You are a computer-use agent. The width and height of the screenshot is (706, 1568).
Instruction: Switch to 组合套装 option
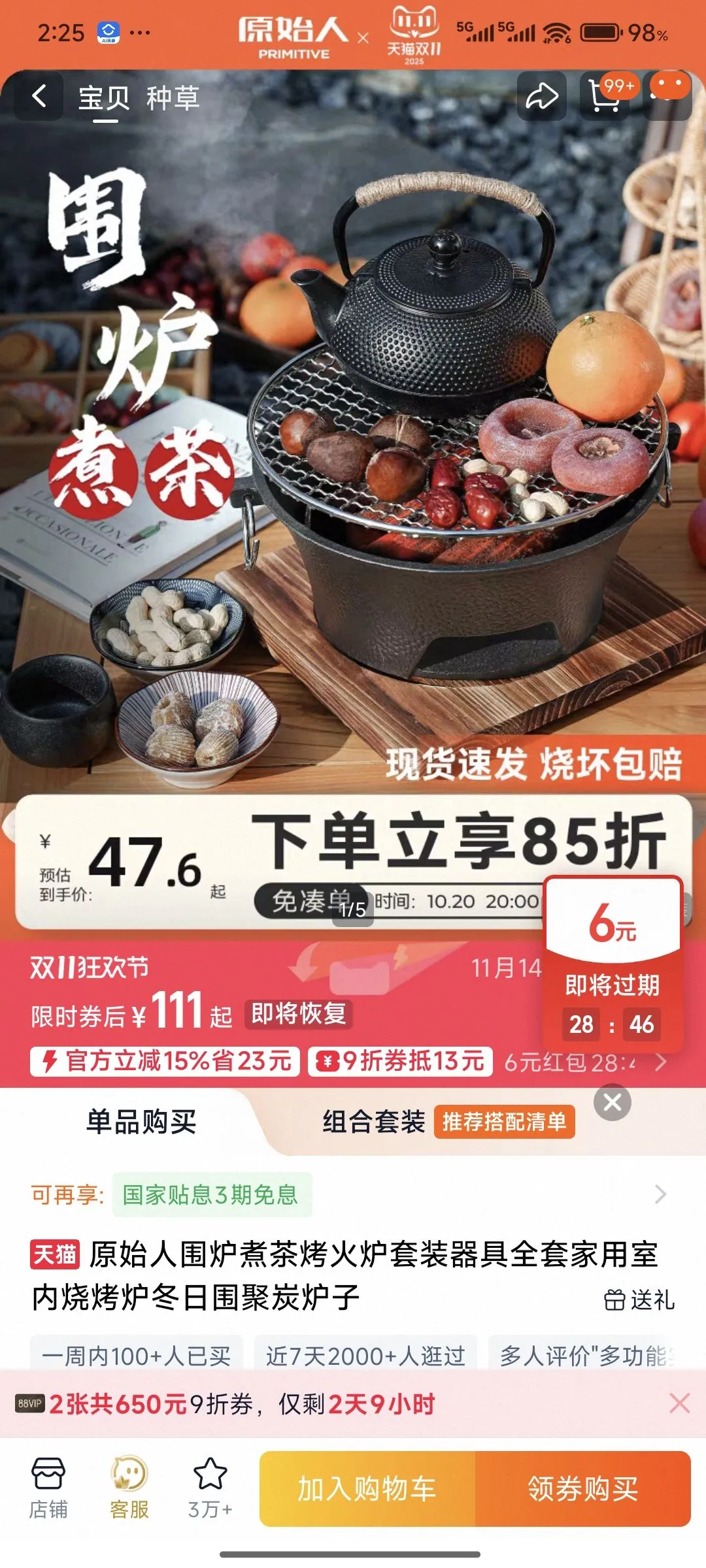click(373, 1122)
